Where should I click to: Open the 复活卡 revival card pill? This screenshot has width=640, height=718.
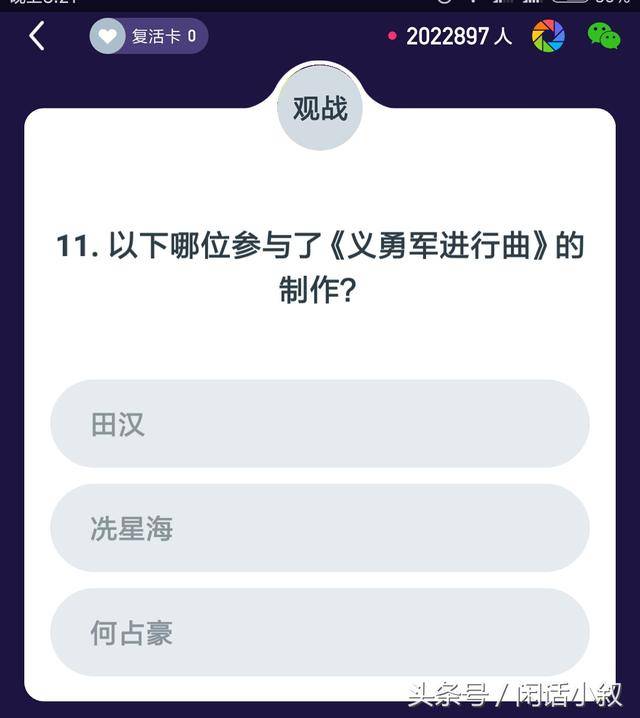tap(148, 37)
